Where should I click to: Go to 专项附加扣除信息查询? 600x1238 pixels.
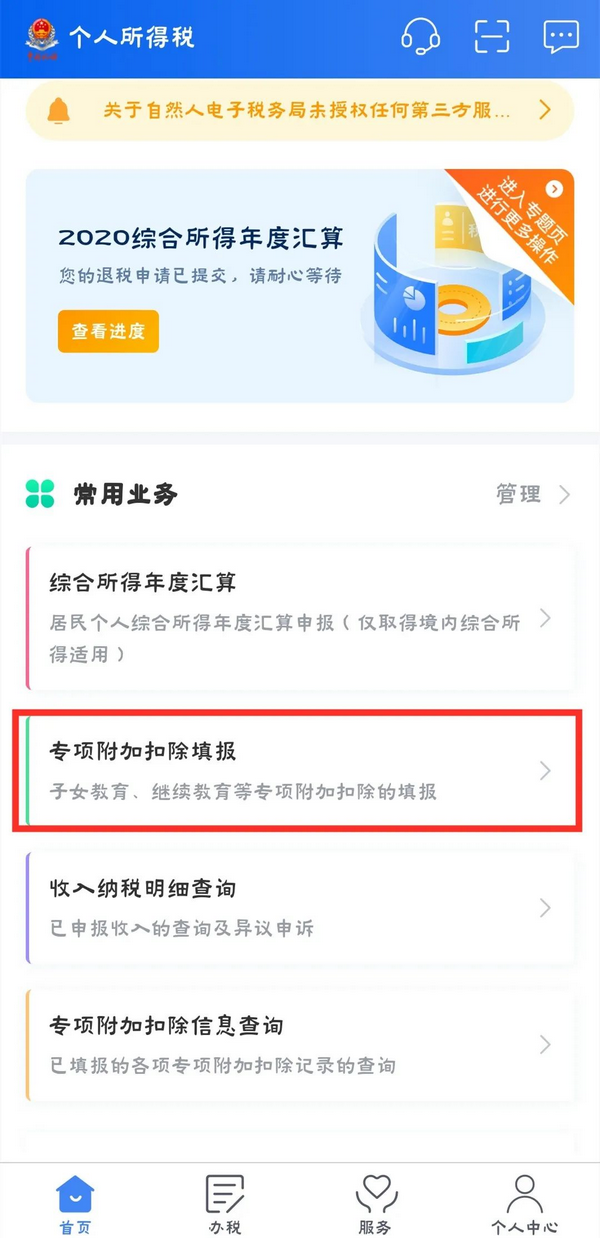[x=300, y=1044]
